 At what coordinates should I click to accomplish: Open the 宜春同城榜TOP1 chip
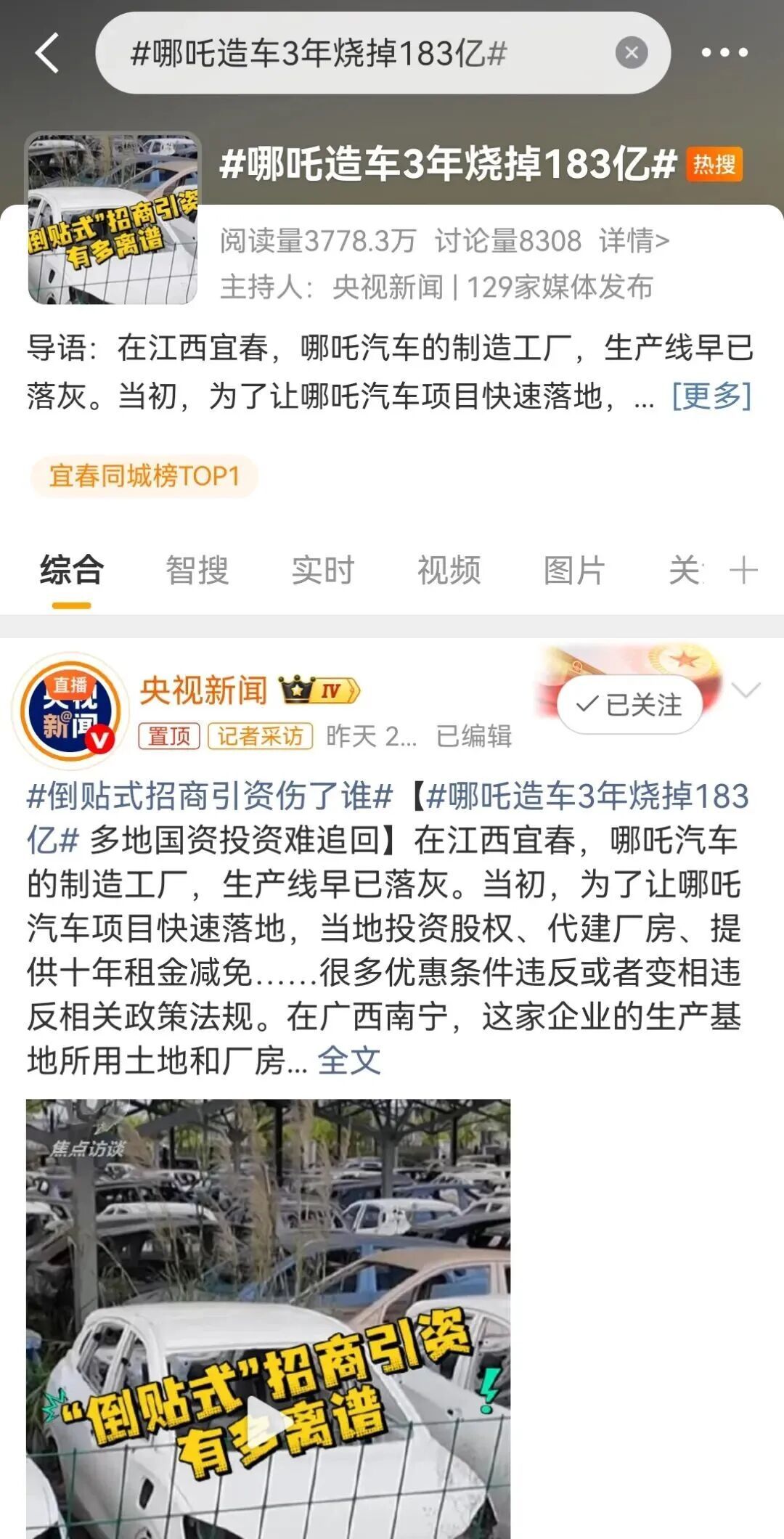click(x=144, y=476)
